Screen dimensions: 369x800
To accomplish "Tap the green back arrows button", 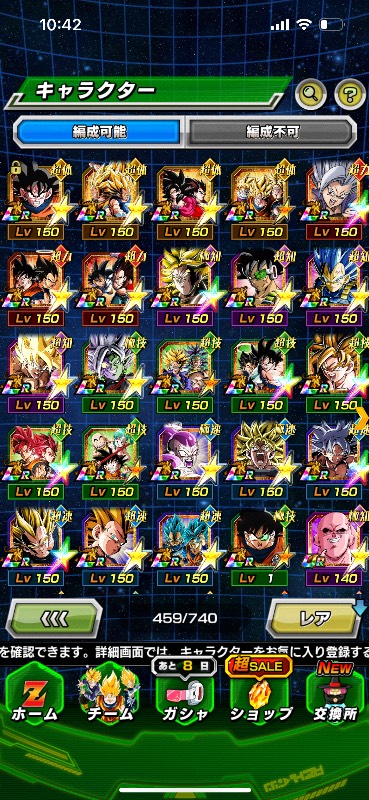I will tap(54, 618).
